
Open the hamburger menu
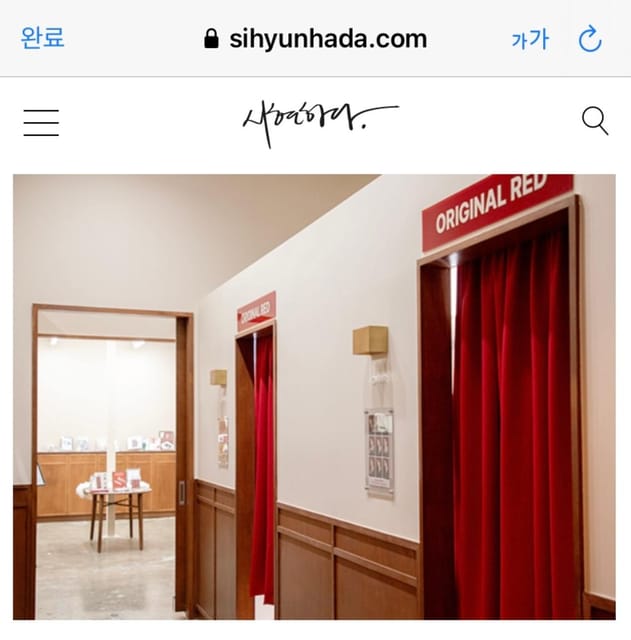click(x=41, y=122)
